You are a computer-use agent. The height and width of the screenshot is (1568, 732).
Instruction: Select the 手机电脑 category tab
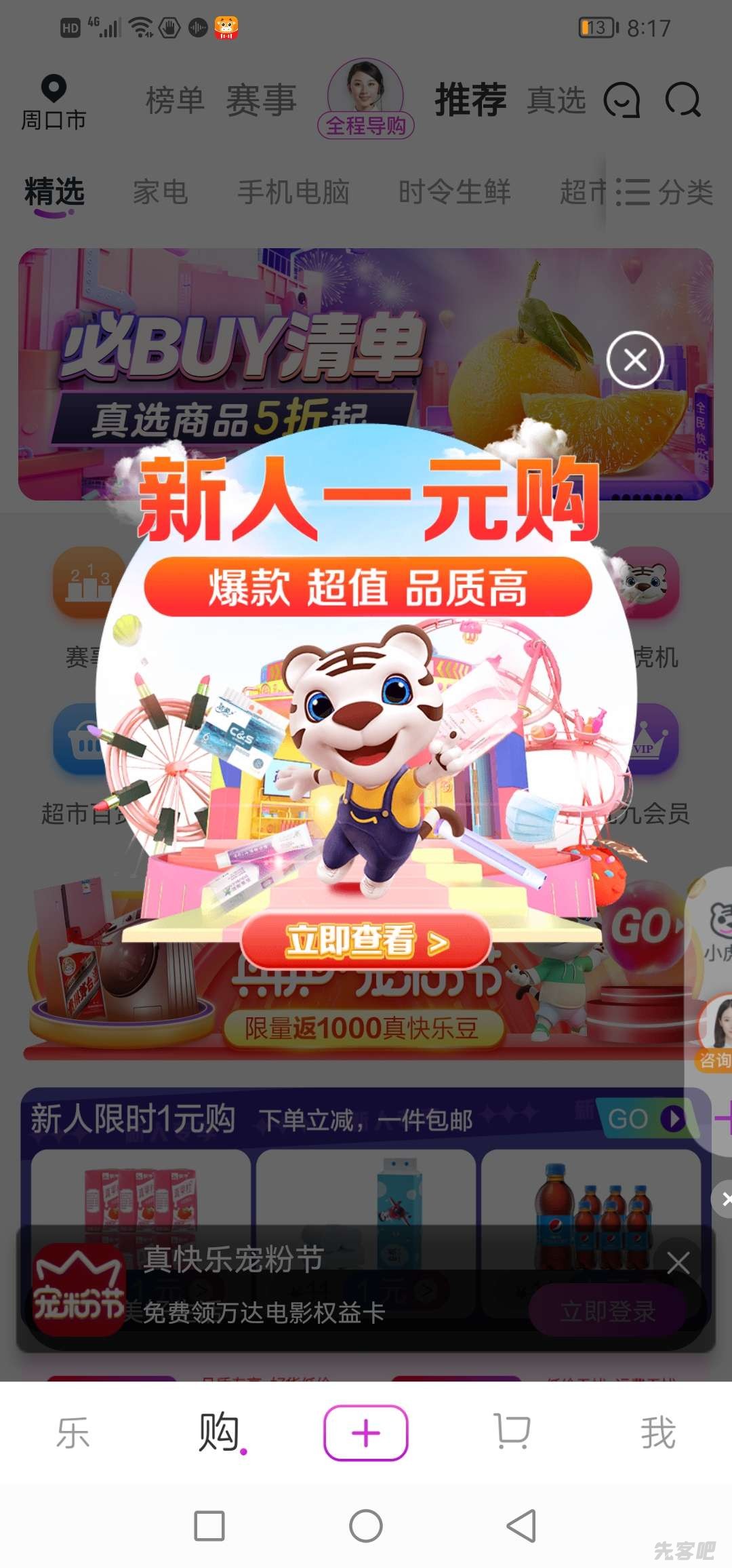(x=293, y=192)
